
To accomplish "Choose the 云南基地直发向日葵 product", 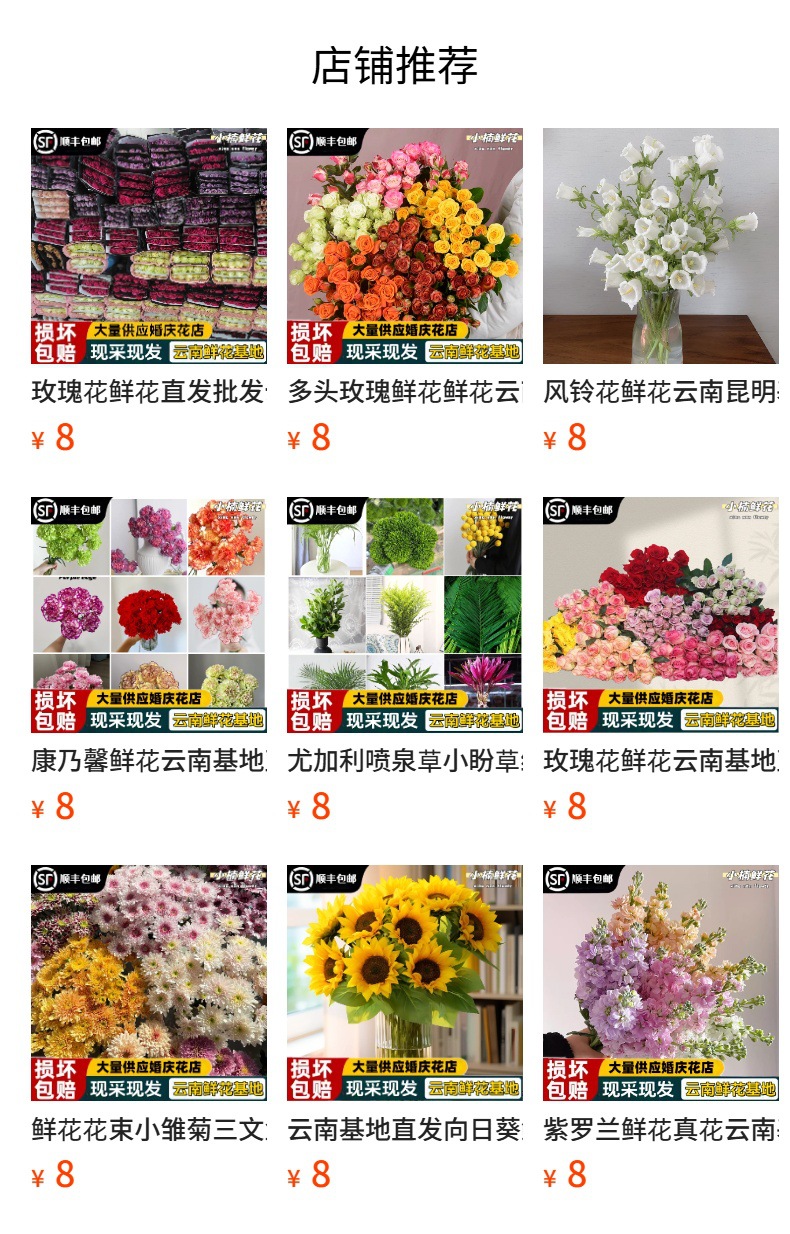I will point(405,983).
